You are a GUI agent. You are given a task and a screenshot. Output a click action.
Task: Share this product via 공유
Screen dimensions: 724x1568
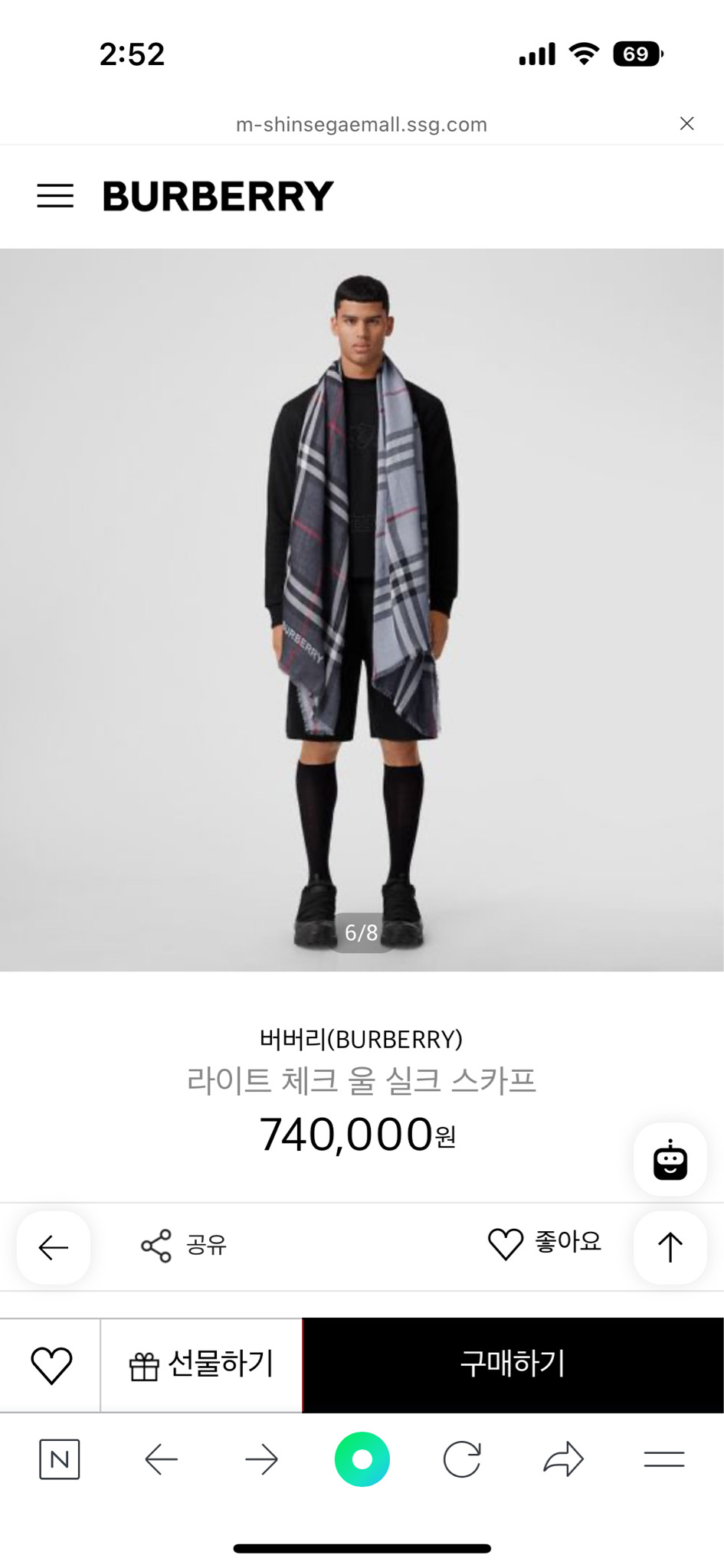[x=184, y=1246]
